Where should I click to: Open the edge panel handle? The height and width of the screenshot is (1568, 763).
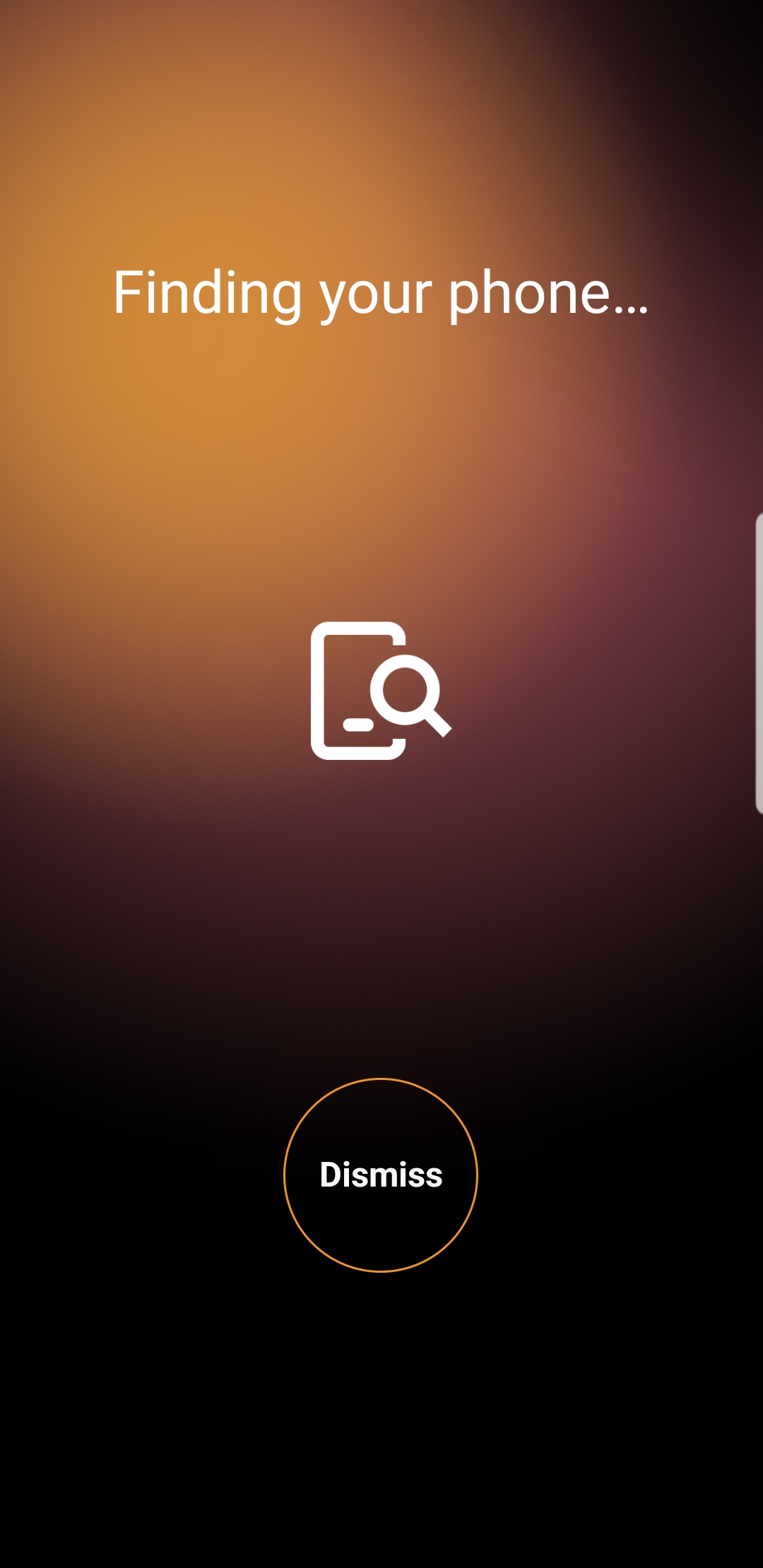(758, 664)
